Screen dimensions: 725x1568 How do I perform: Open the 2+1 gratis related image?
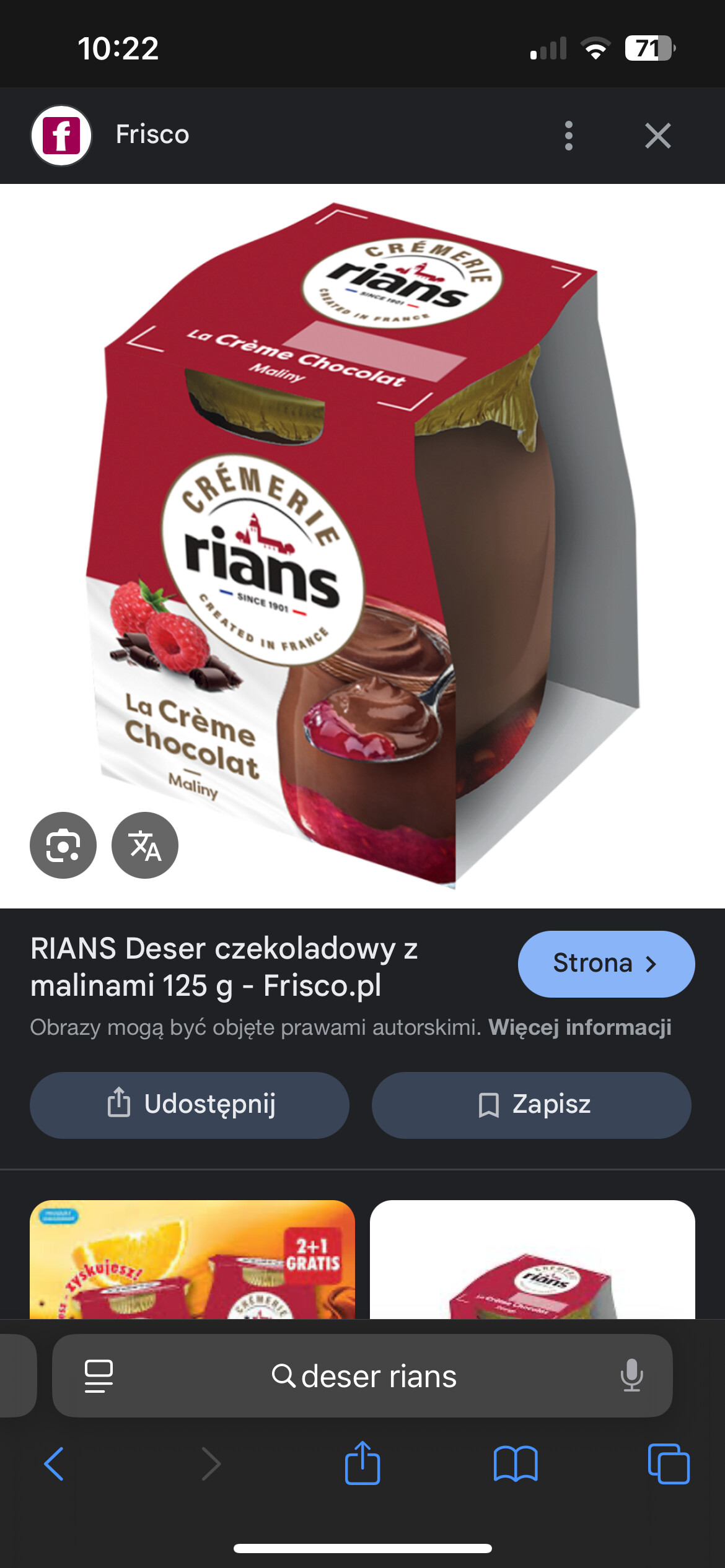(x=192, y=1260)
